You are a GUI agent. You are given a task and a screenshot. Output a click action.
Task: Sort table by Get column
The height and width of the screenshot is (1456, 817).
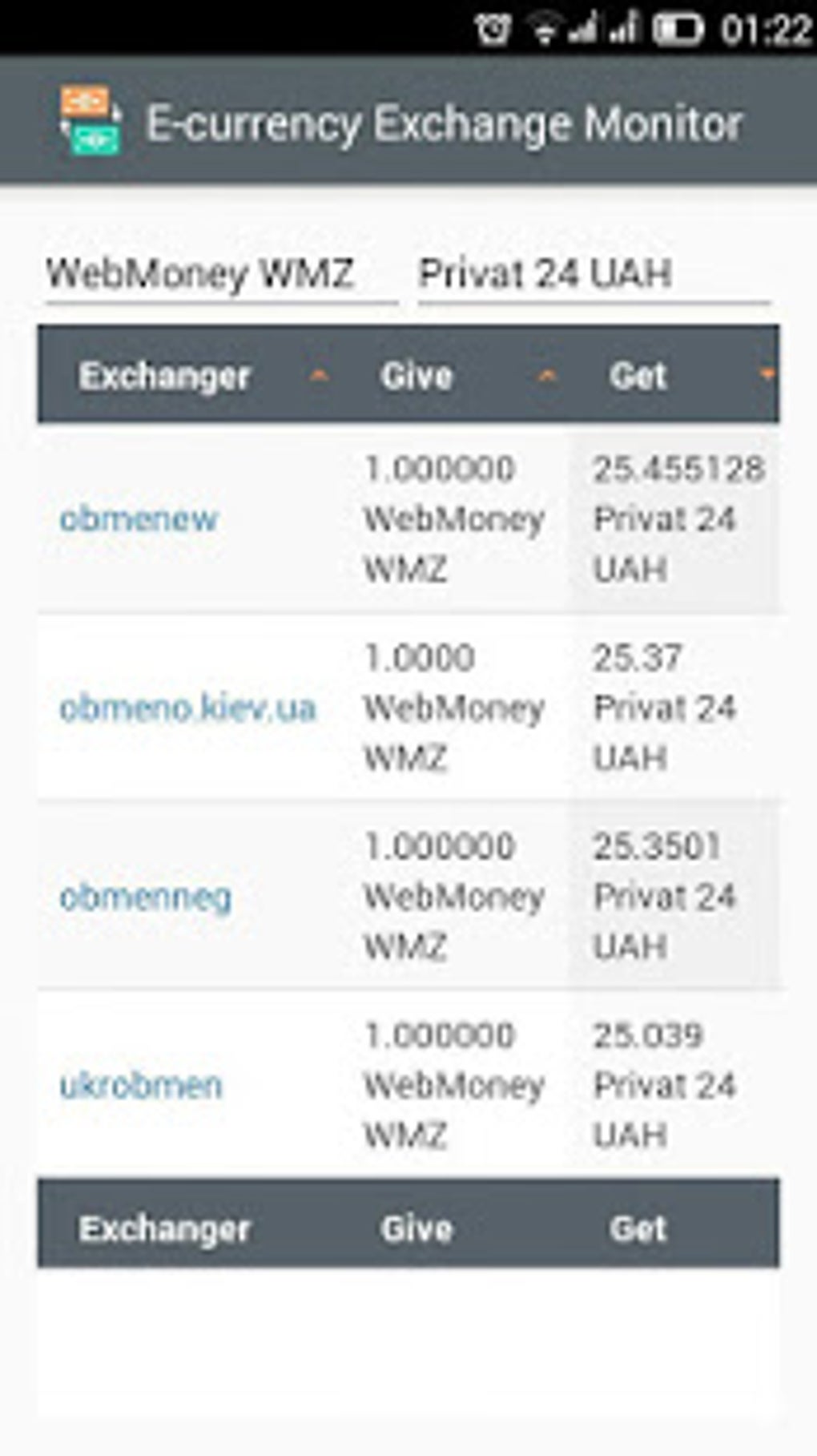tap(638, 375)
